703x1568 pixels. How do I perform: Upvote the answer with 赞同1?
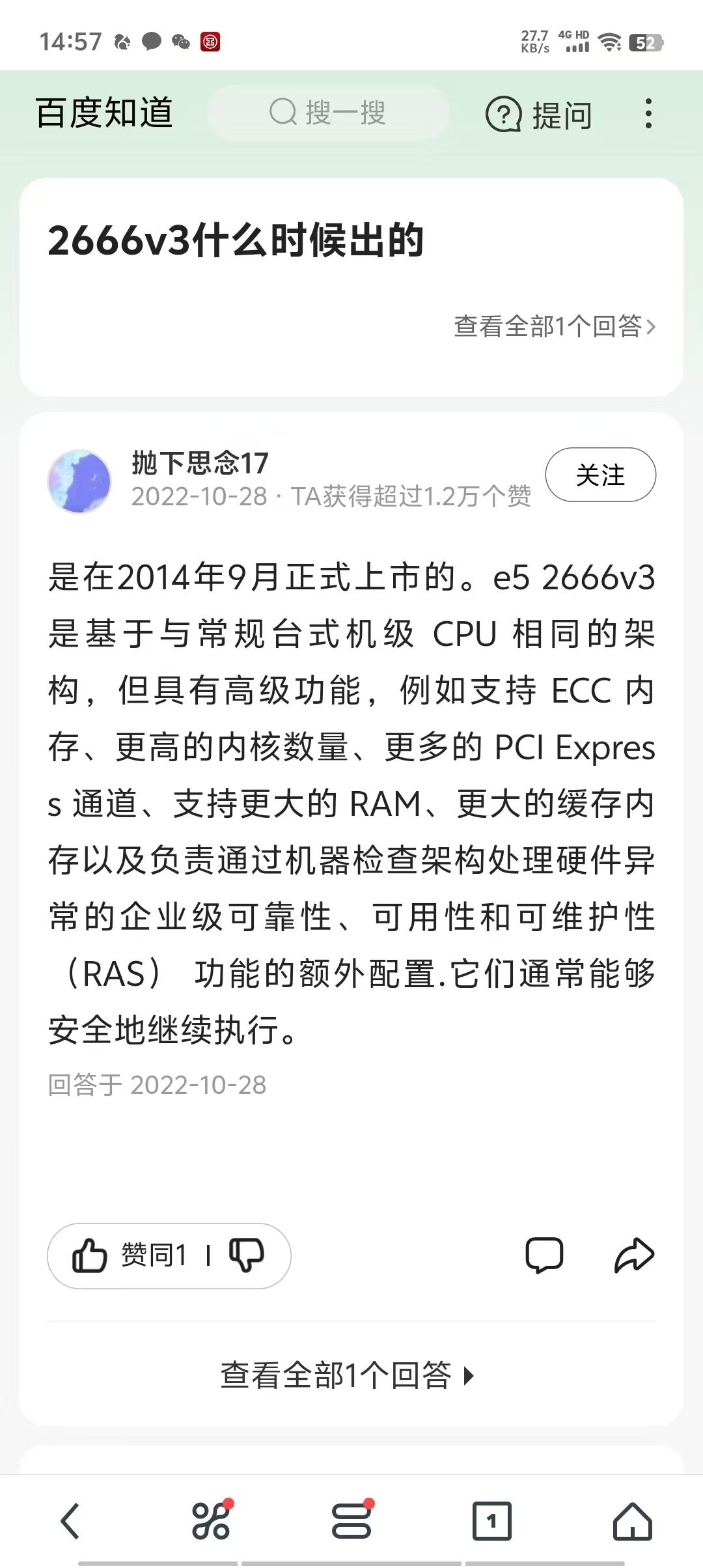130,1255
